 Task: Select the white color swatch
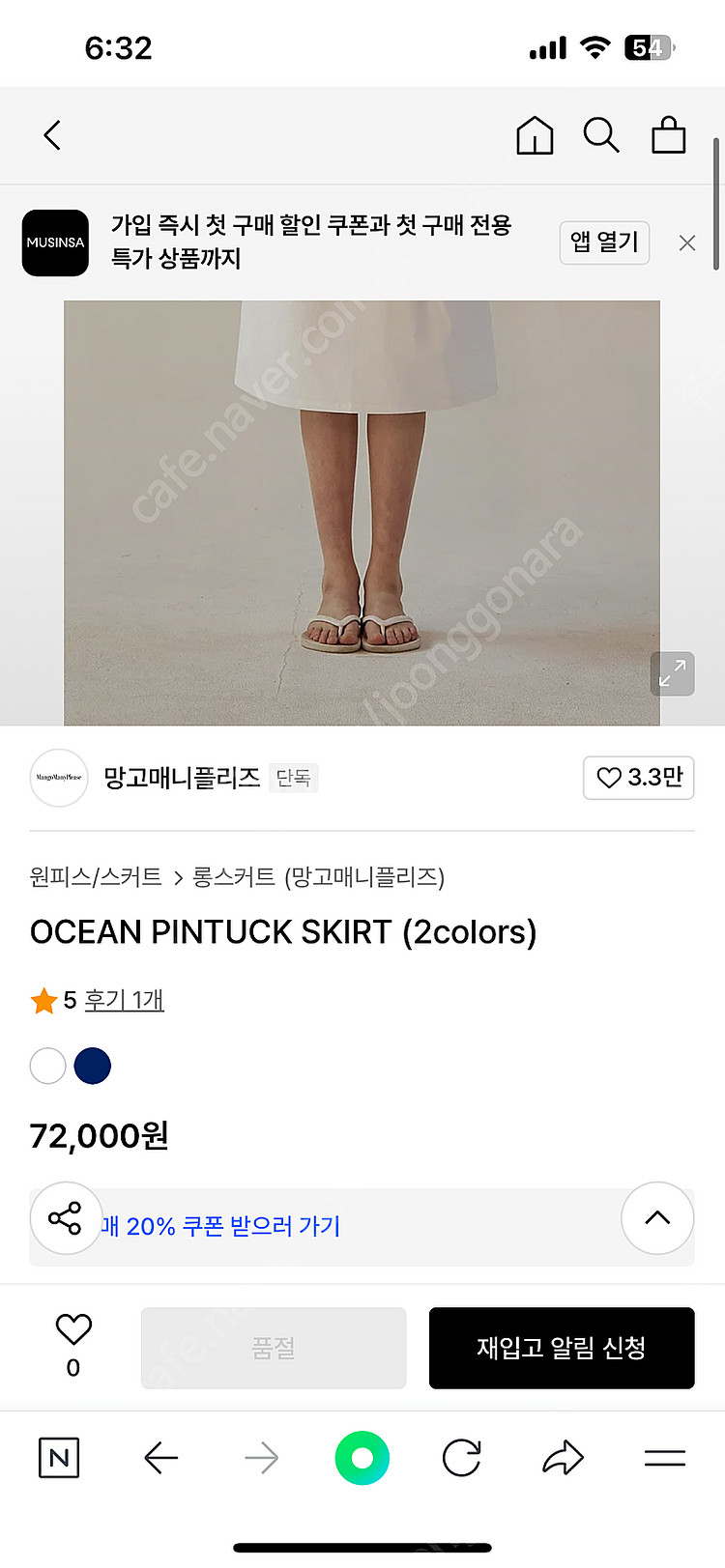pyautogui.click(x=47, y=1066)
